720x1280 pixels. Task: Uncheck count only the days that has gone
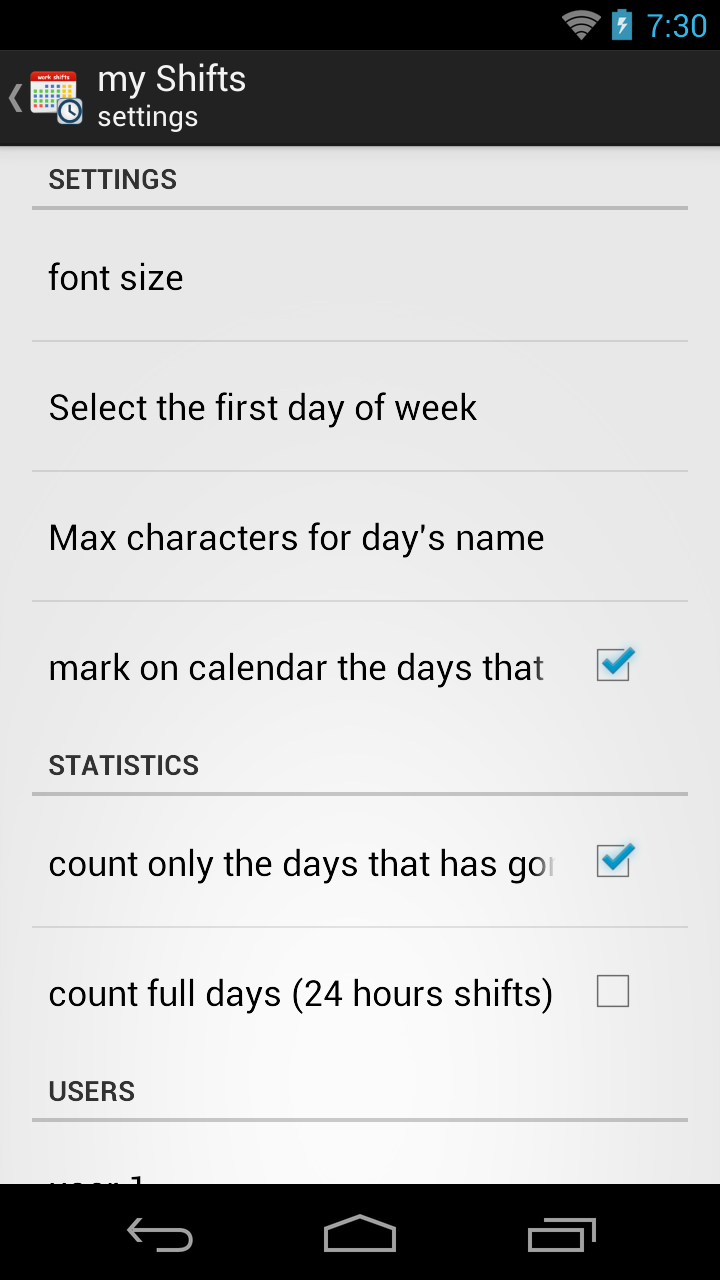613,861
